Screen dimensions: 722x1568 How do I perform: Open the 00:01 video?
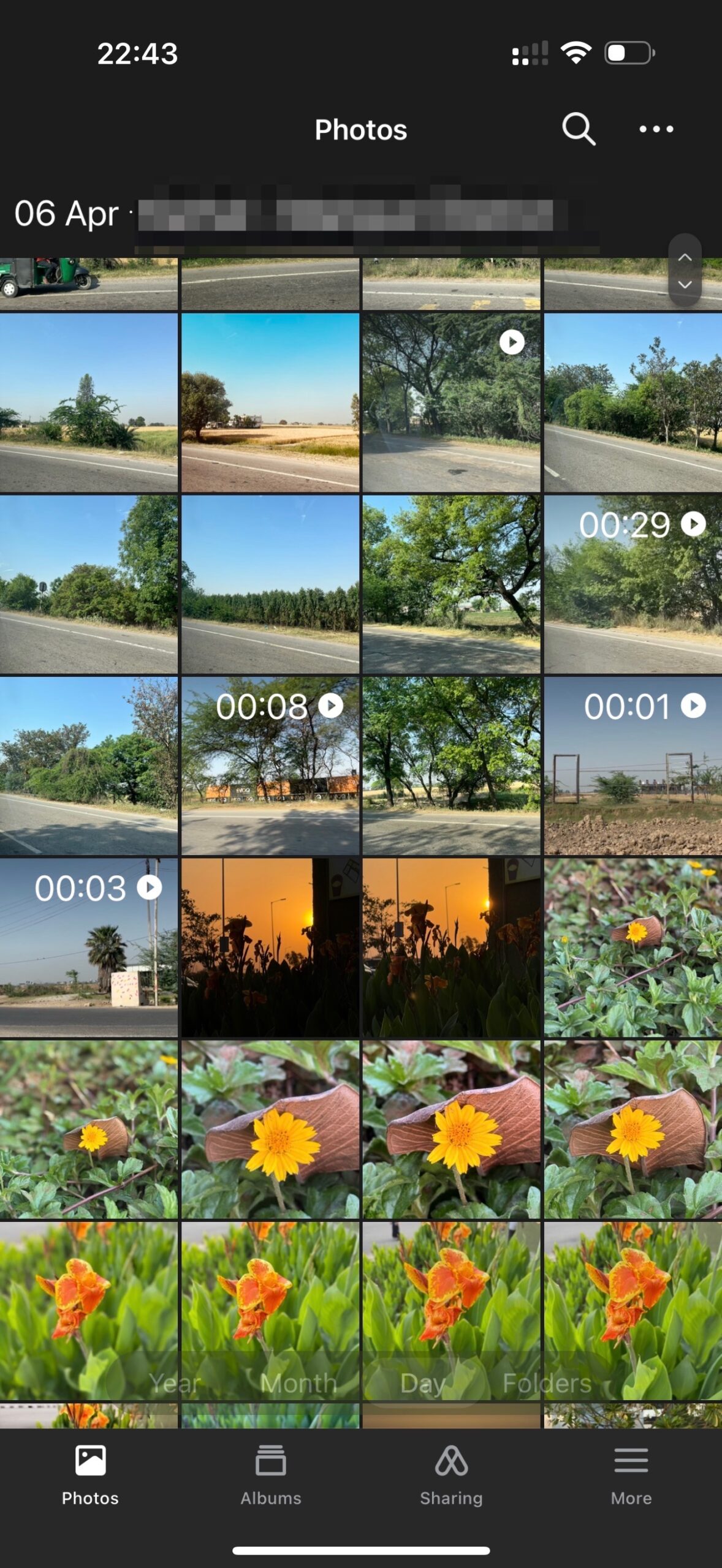pos(633,766)
